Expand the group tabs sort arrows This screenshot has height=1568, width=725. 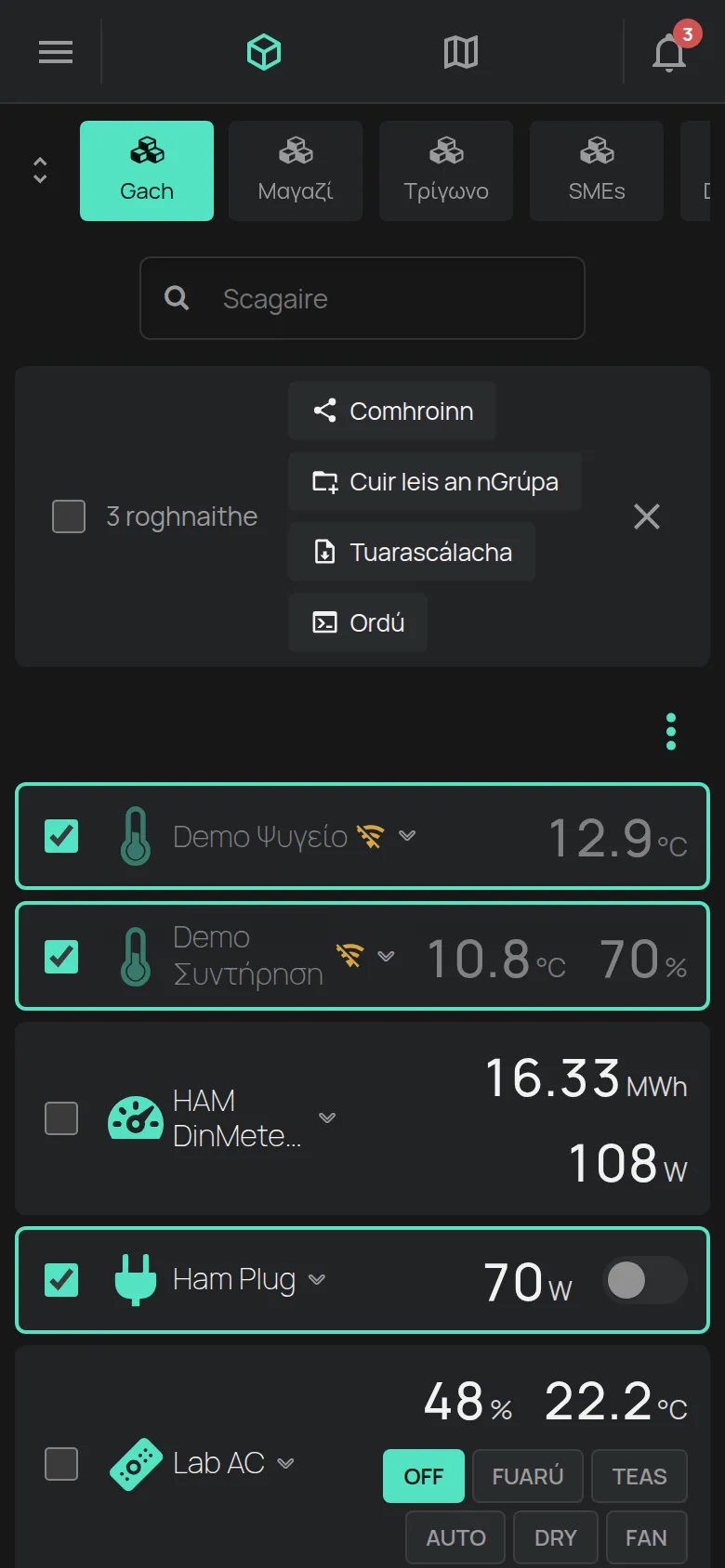click(40, 170)
